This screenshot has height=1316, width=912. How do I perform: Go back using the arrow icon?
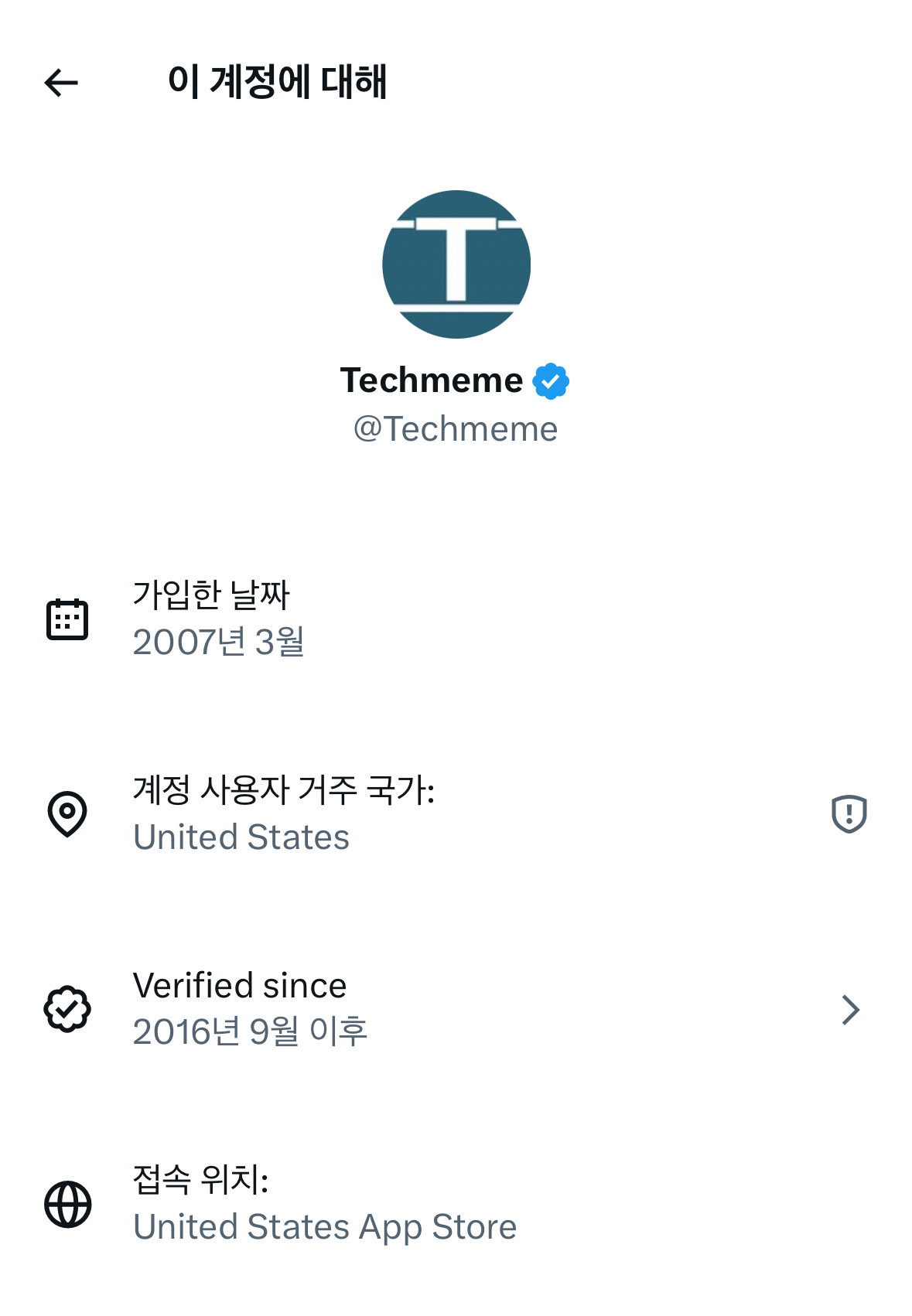(61, 83)
